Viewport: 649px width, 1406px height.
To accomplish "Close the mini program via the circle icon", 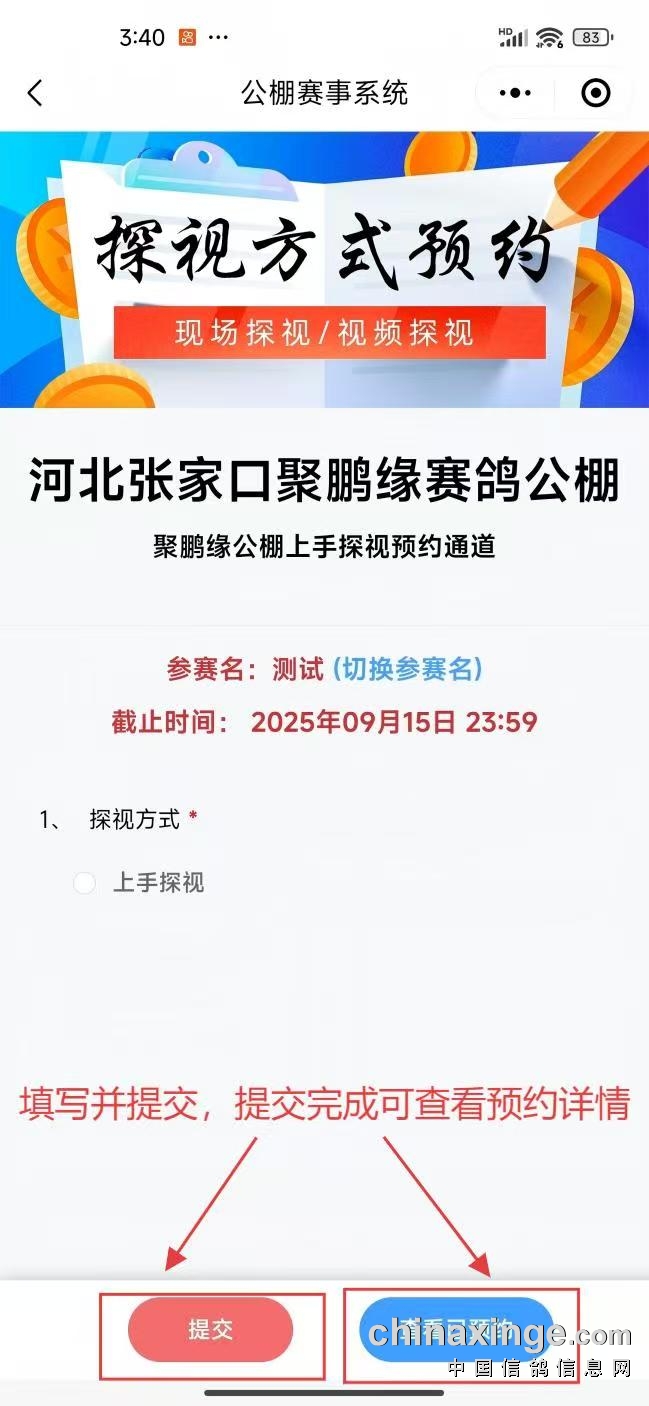I will (596, 93).
